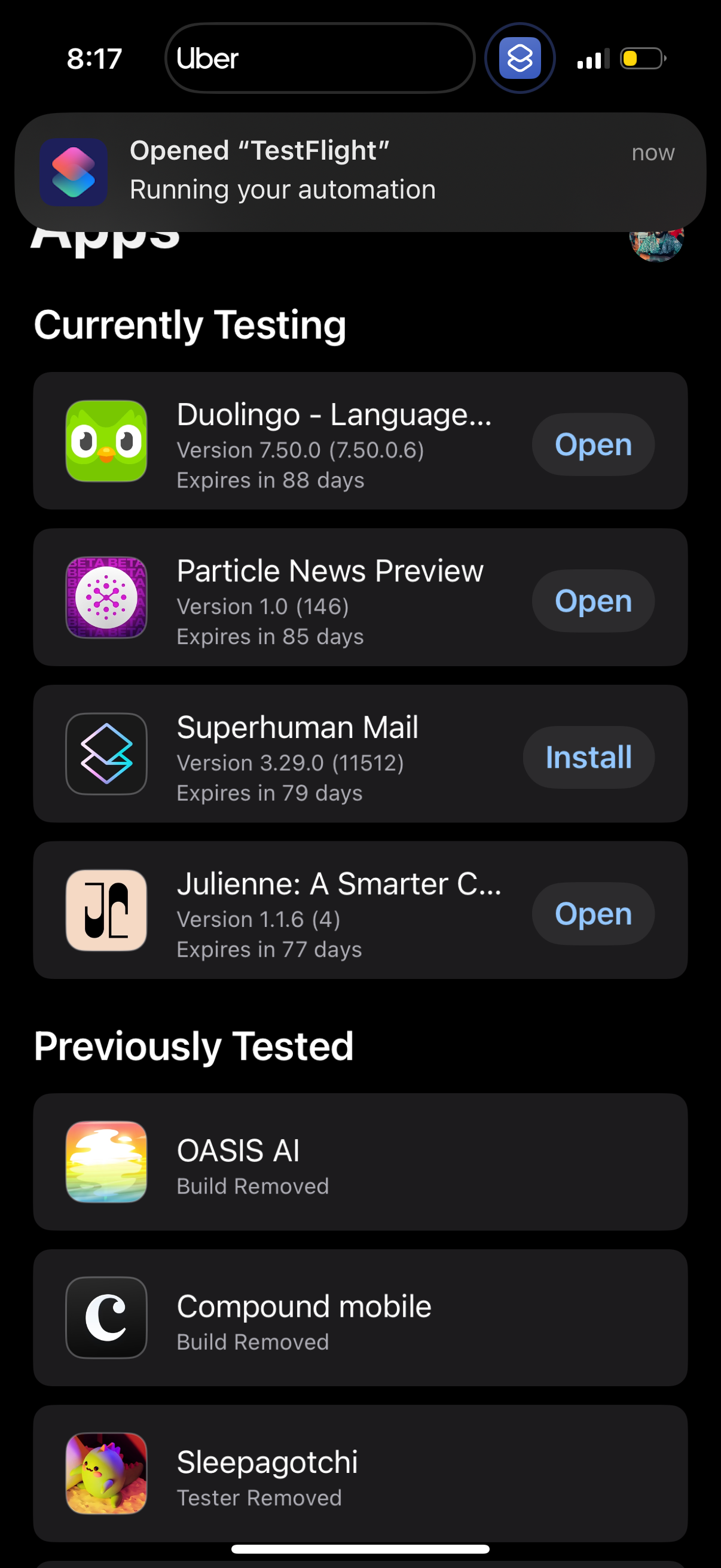Tap Open next to Duolingo
This screenshot has height=1568, width=721.
[592, 444]
